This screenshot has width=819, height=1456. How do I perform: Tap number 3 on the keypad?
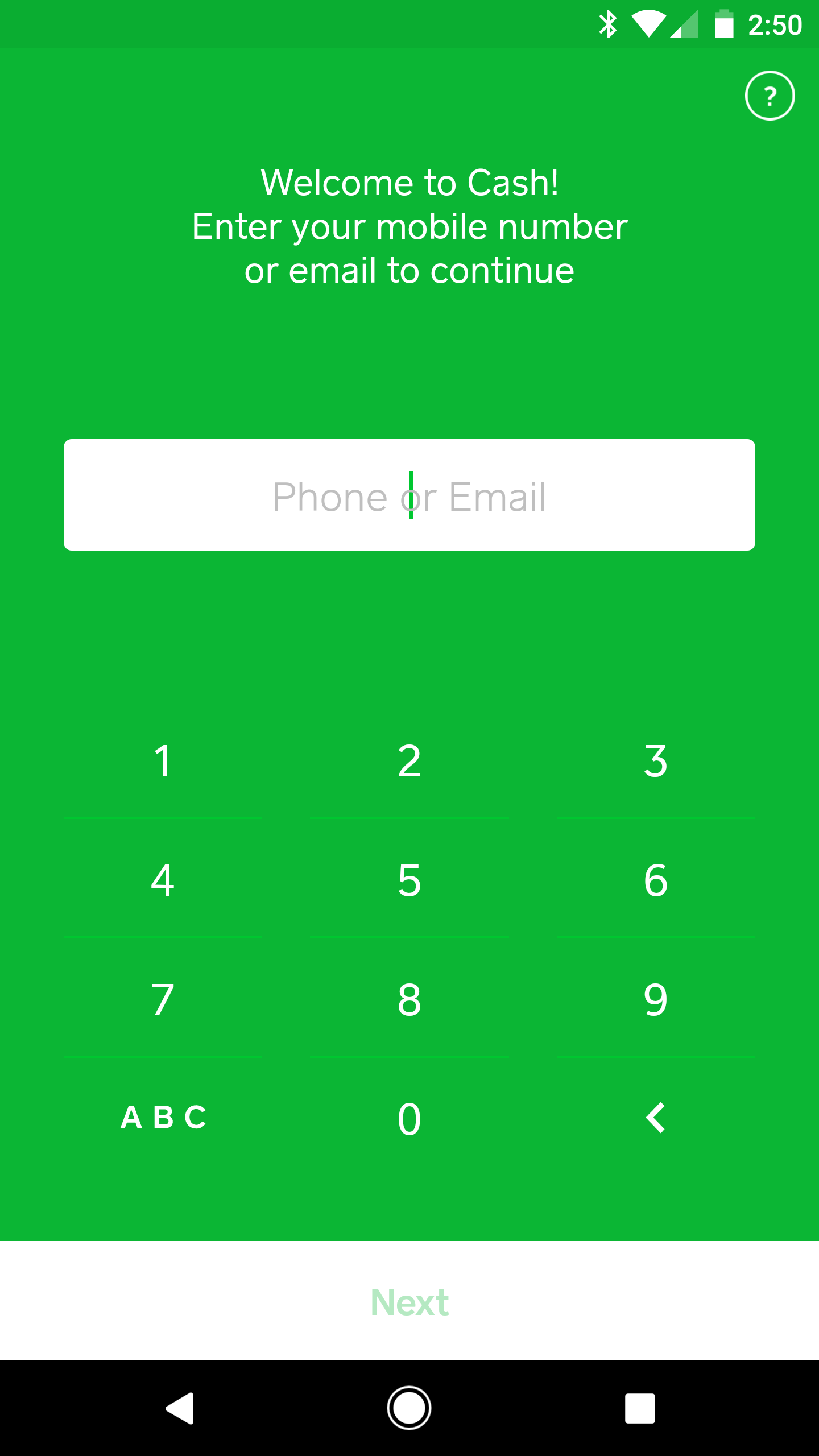pos(656,761)
